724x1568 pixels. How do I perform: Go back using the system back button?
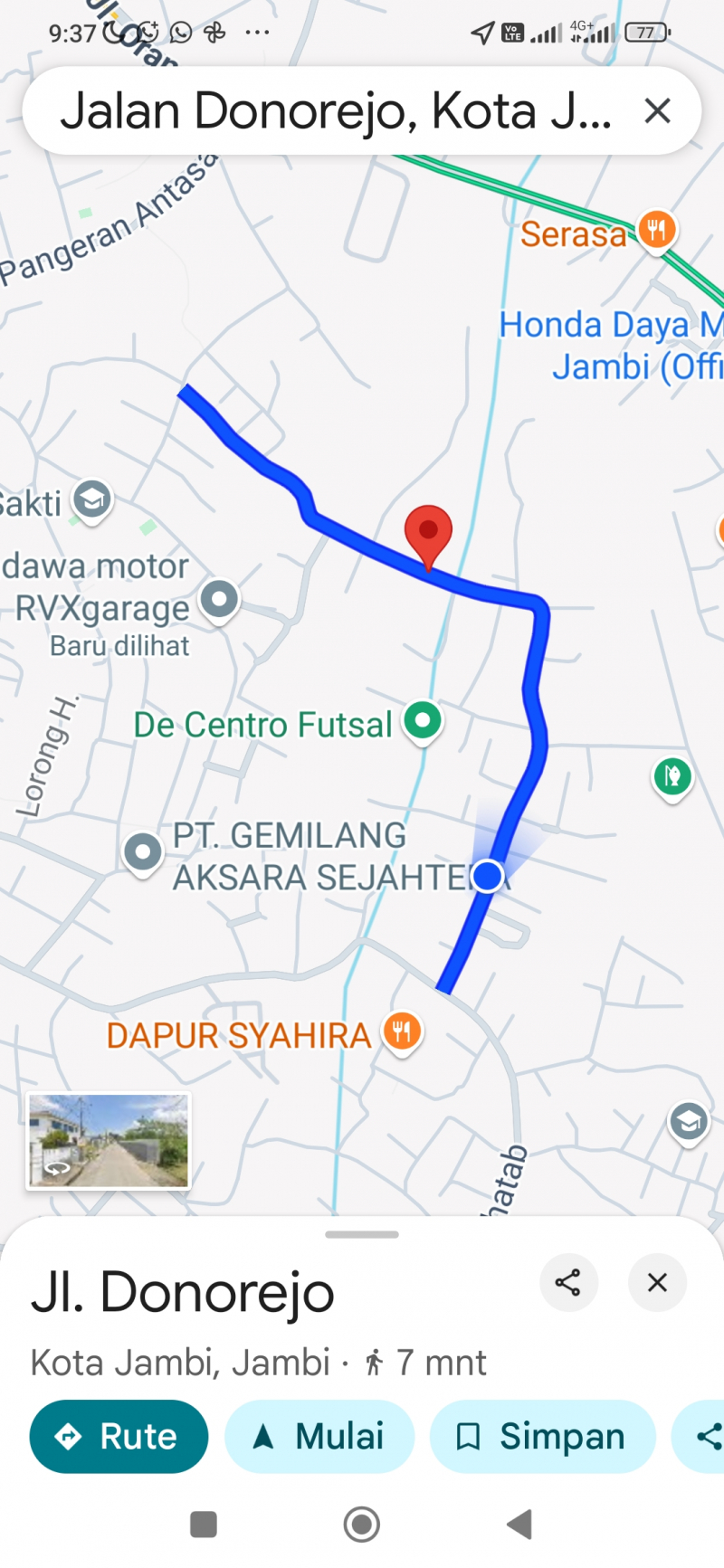coord(519,1525)
